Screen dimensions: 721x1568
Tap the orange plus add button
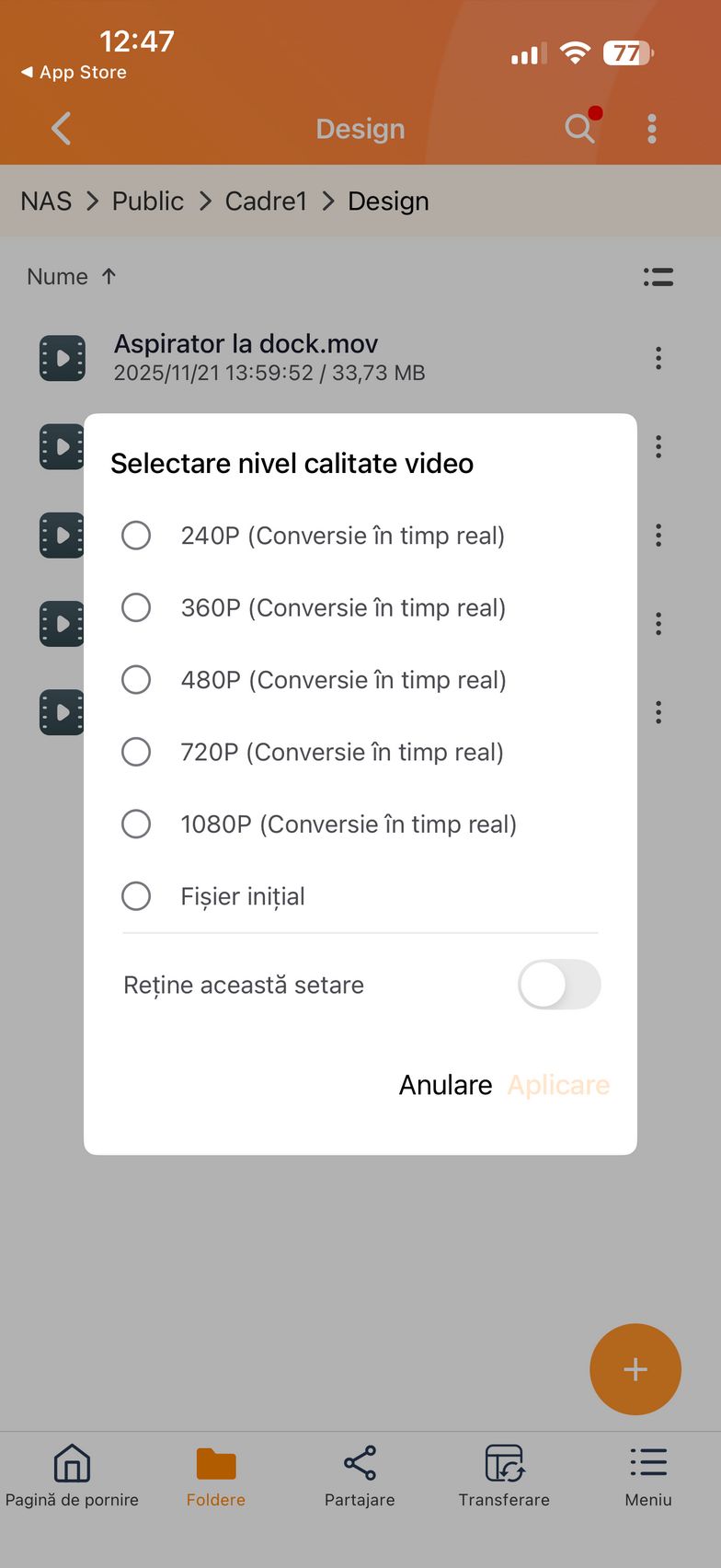pos(635,1369)
